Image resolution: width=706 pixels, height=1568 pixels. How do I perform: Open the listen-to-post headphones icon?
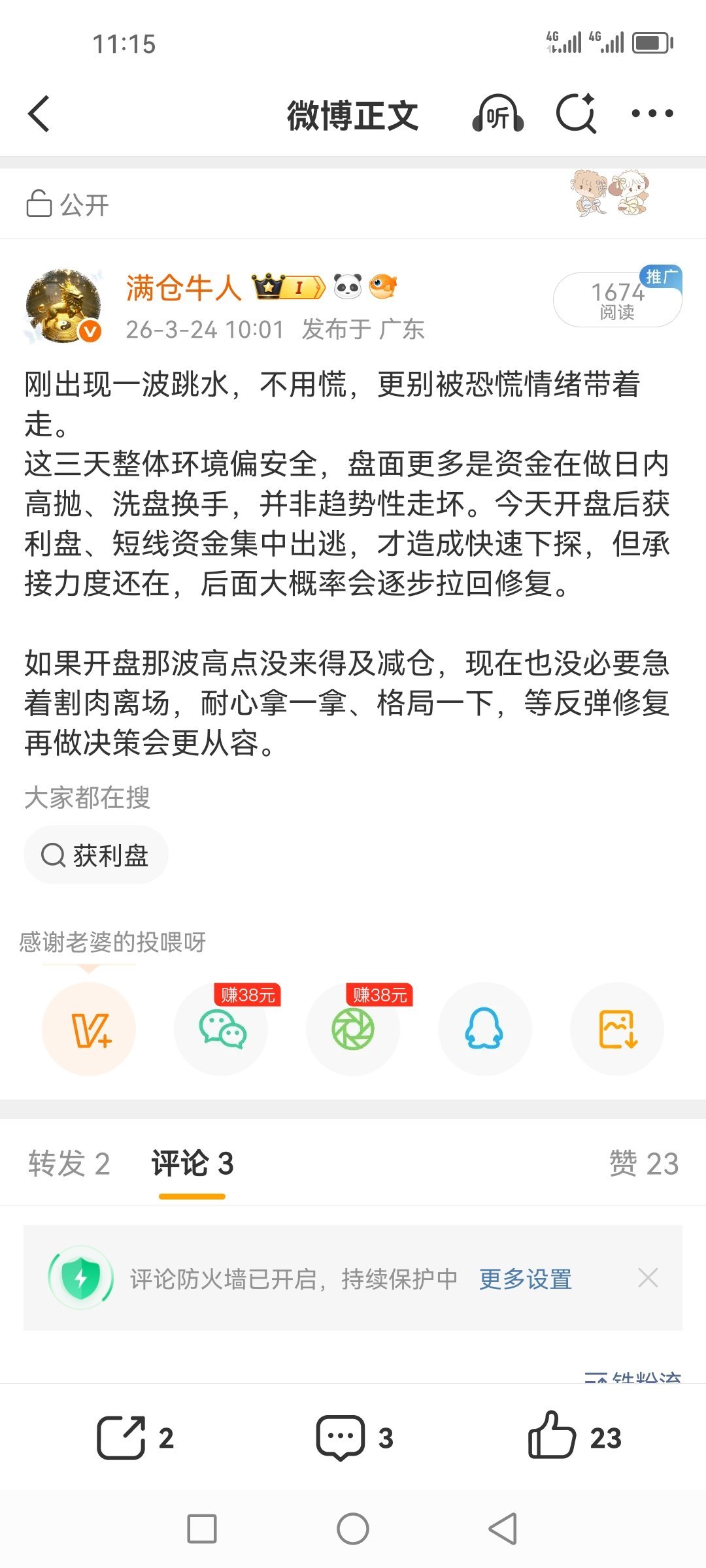coord(497,114)
